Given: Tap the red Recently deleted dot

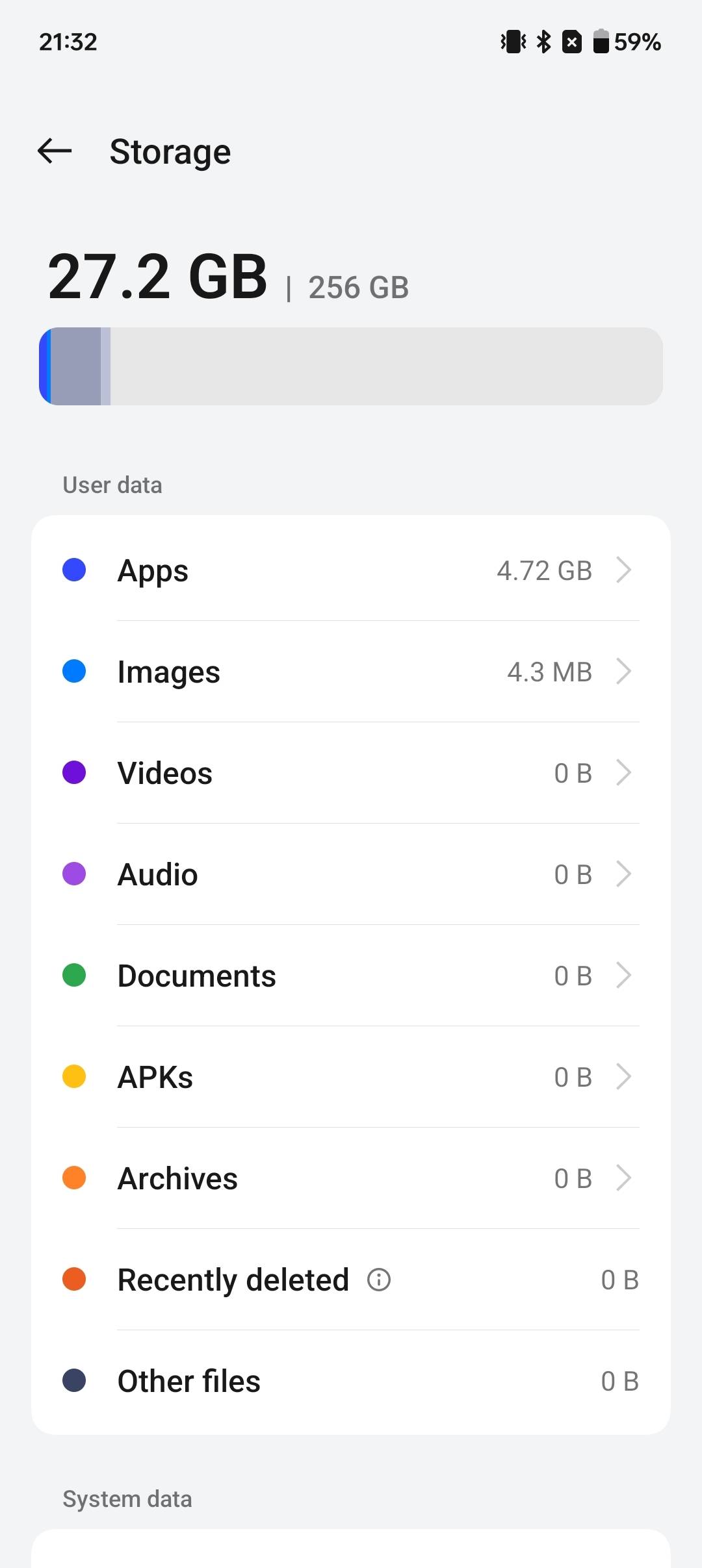Looking at the screenshot, I should (x=74, y=1280).
